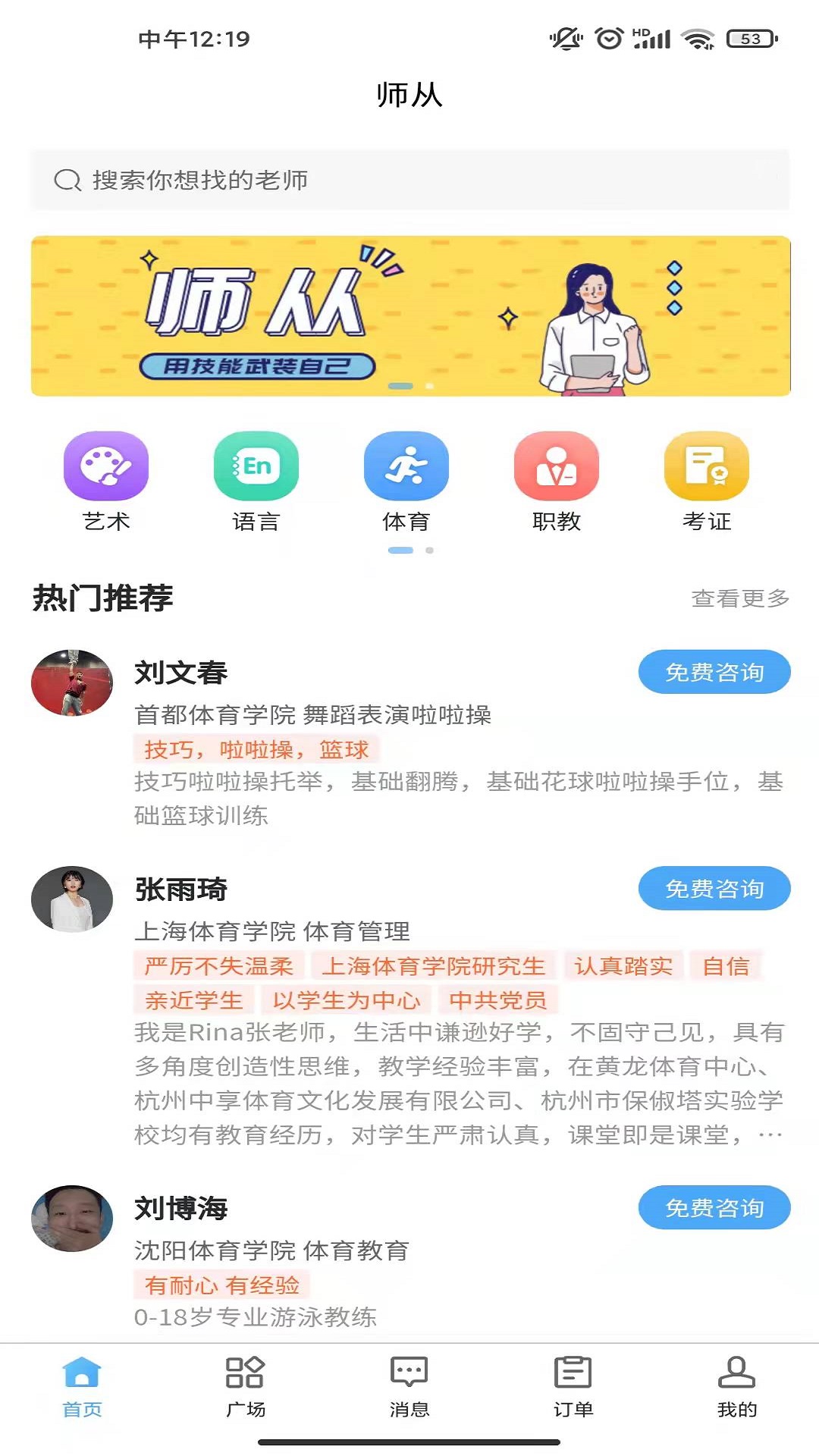Open the 艺术 category
The image size is (819, 1456).
coord(106,481)
